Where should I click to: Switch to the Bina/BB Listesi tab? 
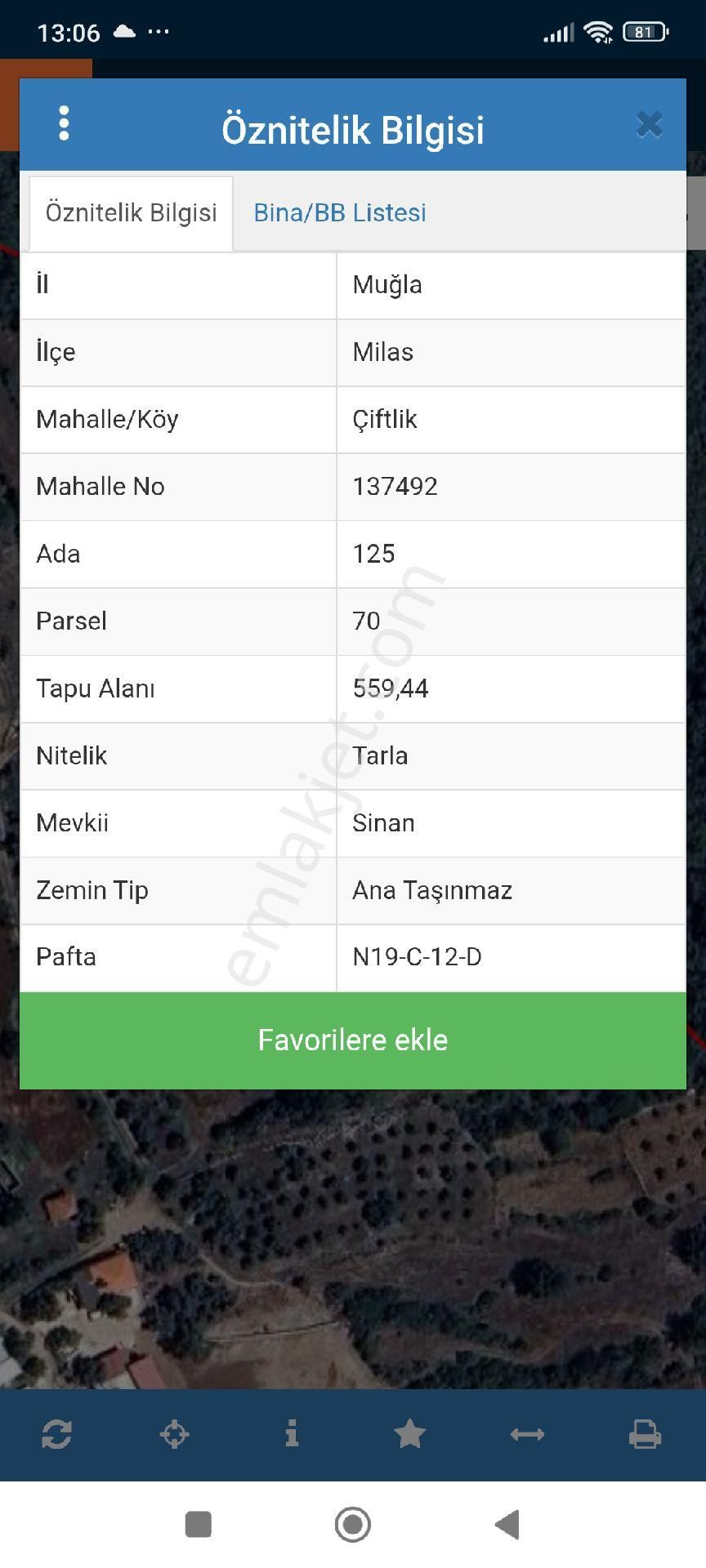340,213
